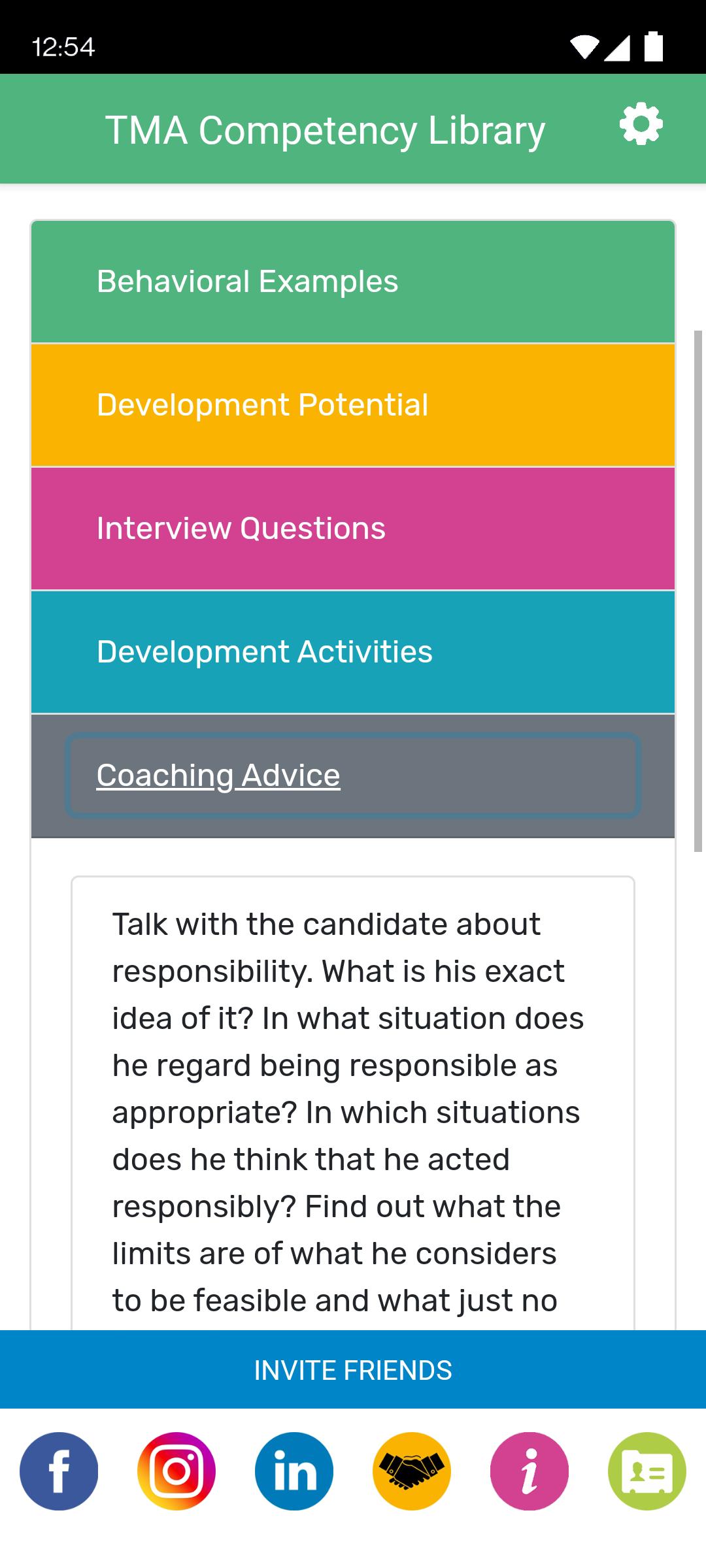Open the green contact card icon
706x1568 pixels.
[x=647, y=1471]
